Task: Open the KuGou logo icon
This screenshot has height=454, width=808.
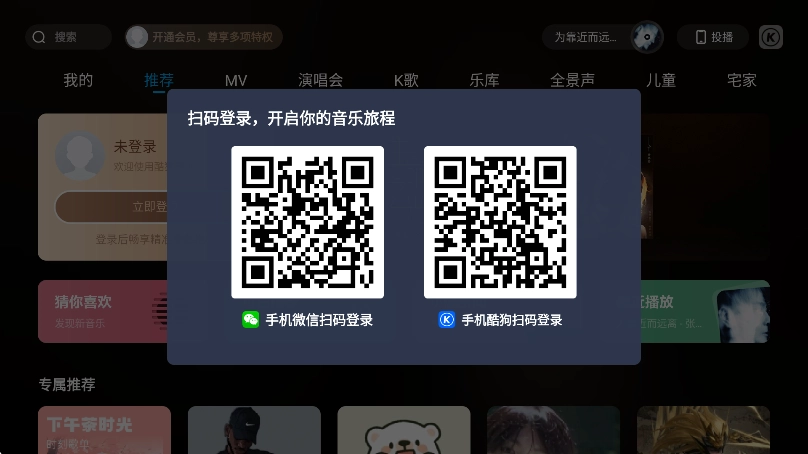Action: (770, 37)
